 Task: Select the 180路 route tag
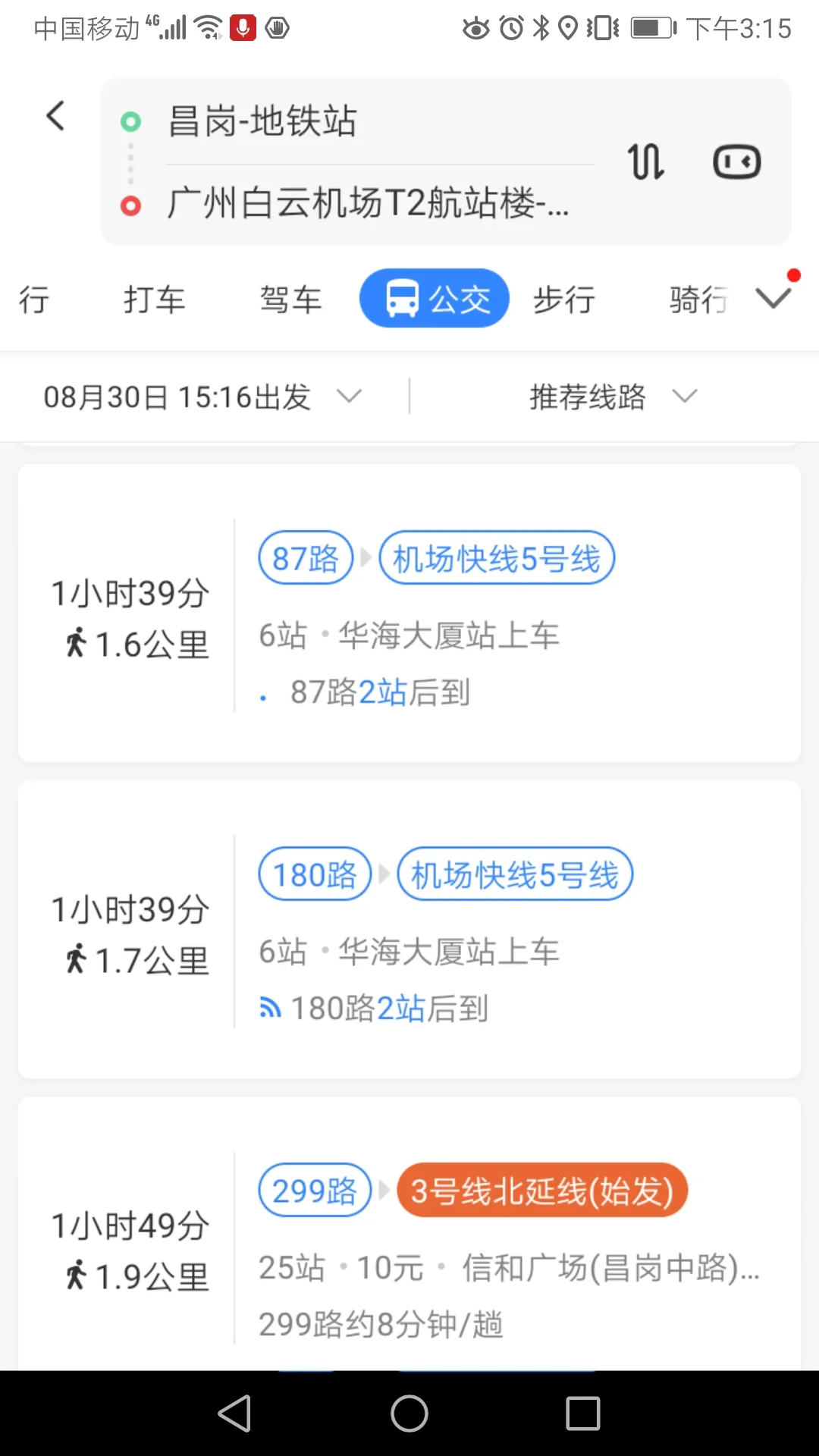[314, 874]
